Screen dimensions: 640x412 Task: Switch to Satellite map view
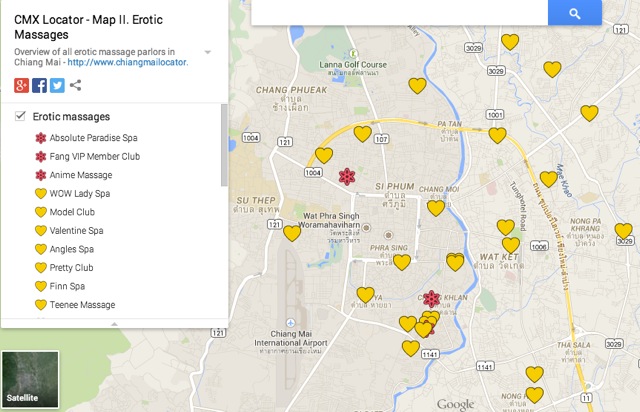pyautogui.click(x=30, y=380)
